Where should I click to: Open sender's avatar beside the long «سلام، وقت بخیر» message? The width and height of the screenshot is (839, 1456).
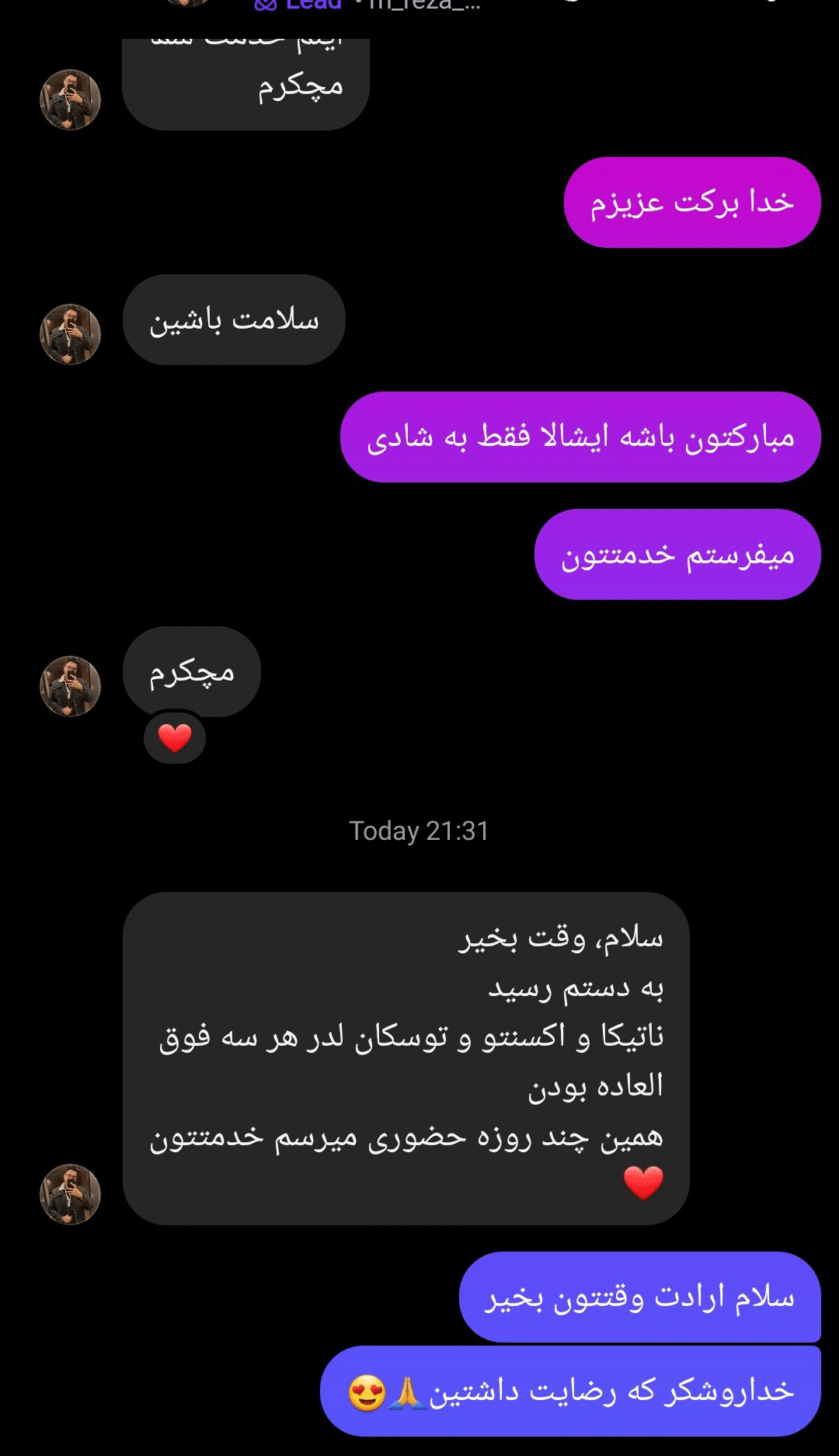[x=70, y=1194]
